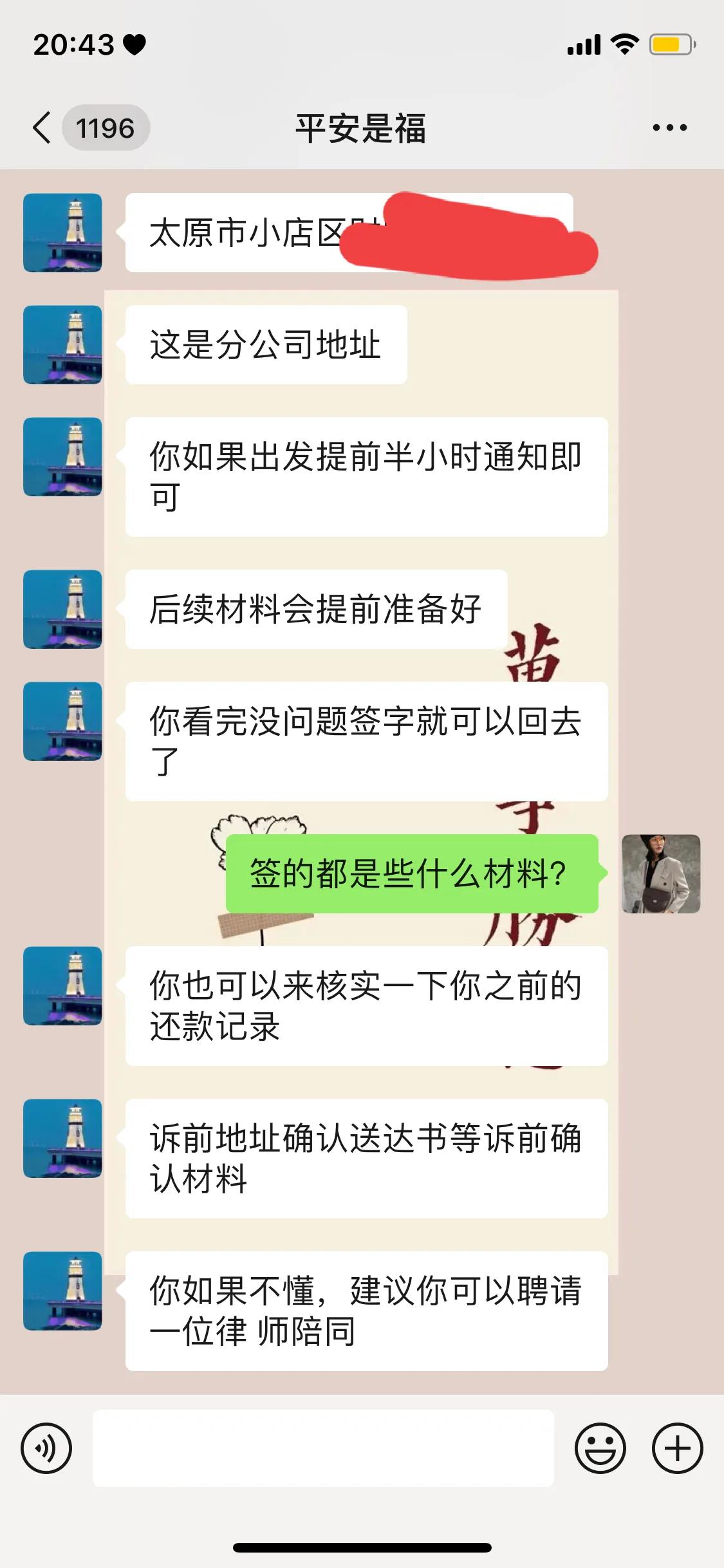Switch to voice message input

pos(46,1448)
